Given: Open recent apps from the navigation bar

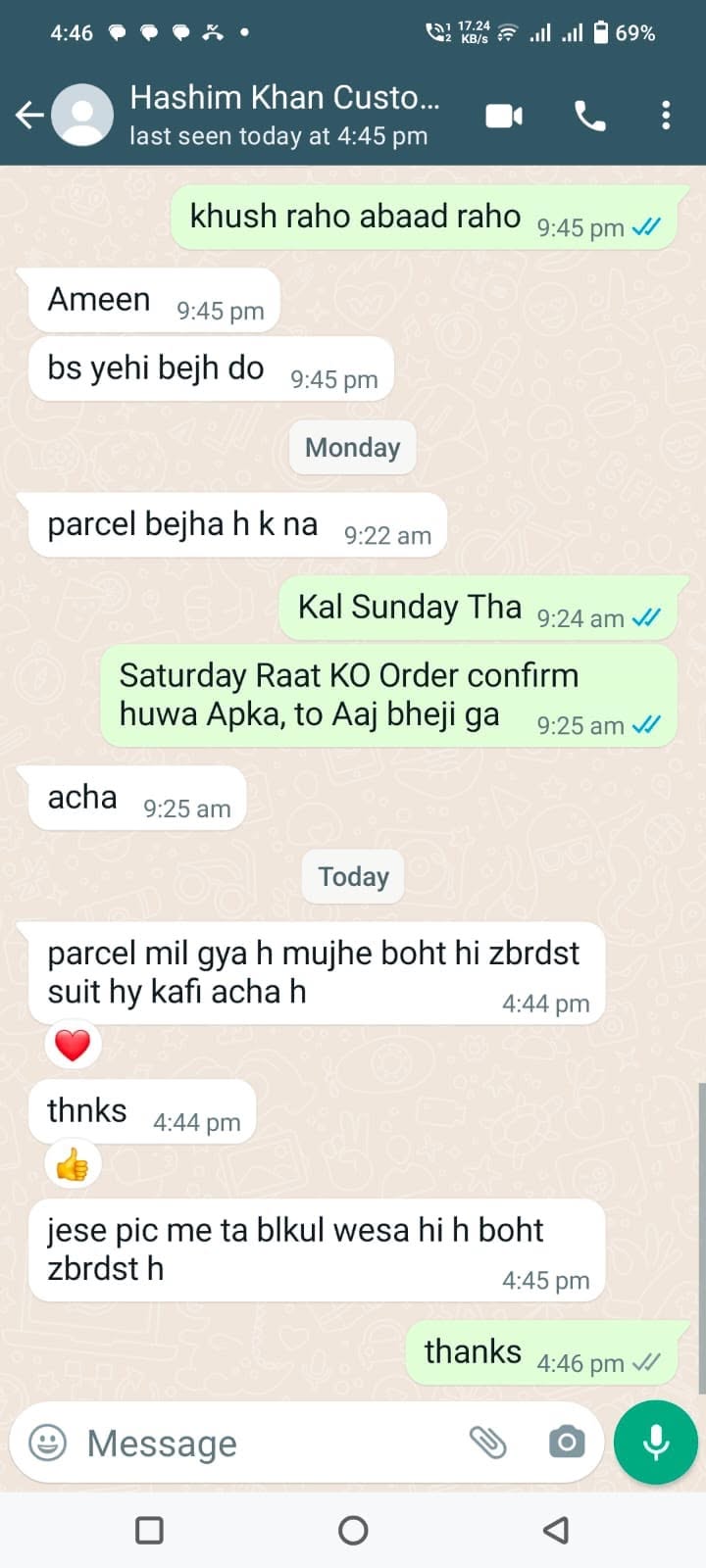Looking at the screenshot, I should (149, 1530).
